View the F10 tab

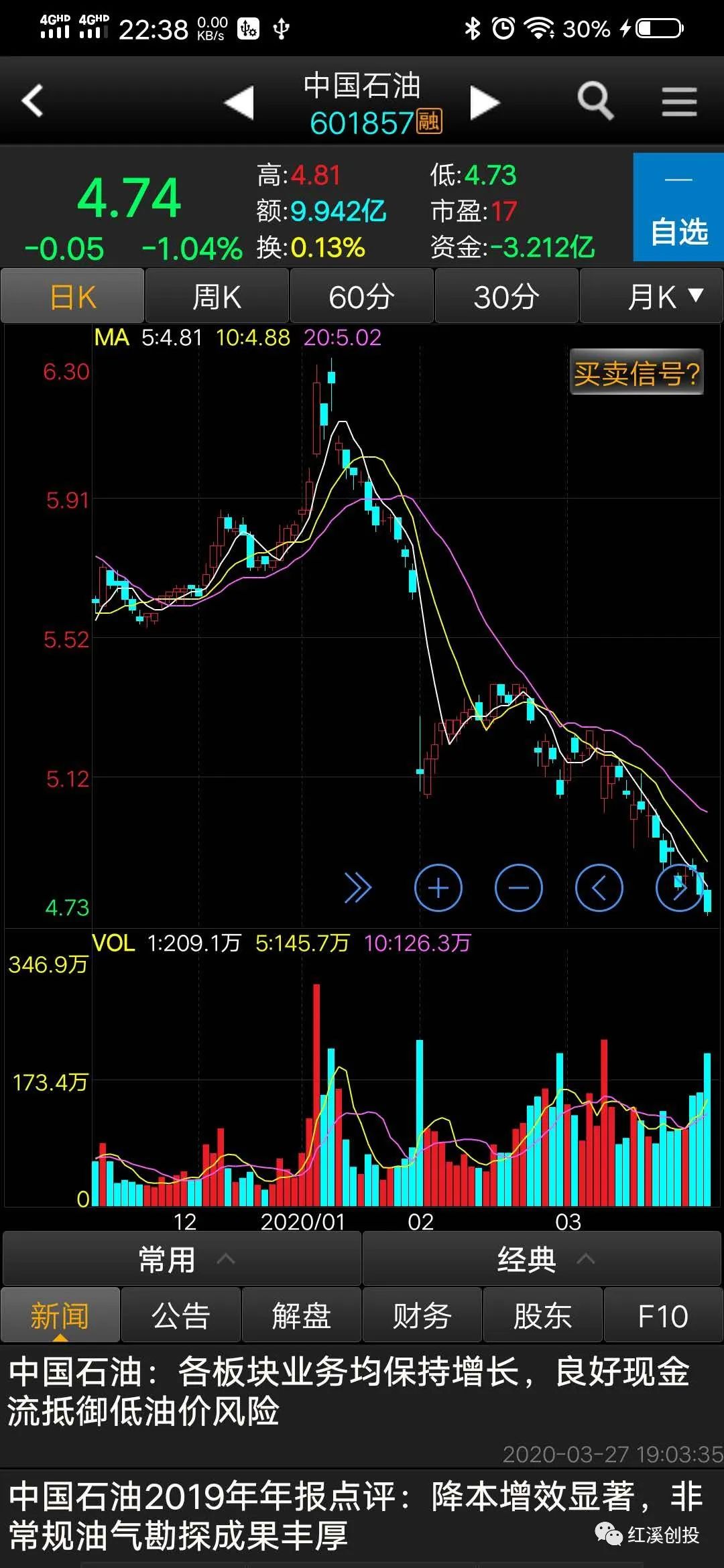click(662, 1316)
